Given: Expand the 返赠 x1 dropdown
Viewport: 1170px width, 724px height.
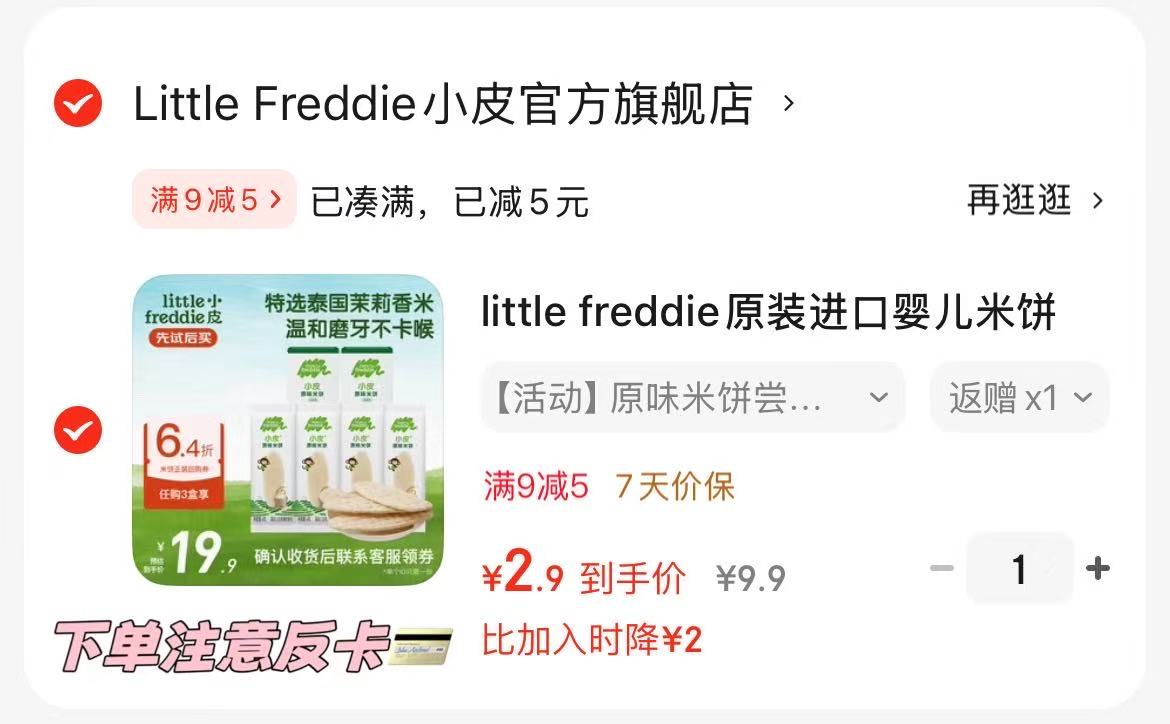Looking at the screenshot, I should point(1019,398).
